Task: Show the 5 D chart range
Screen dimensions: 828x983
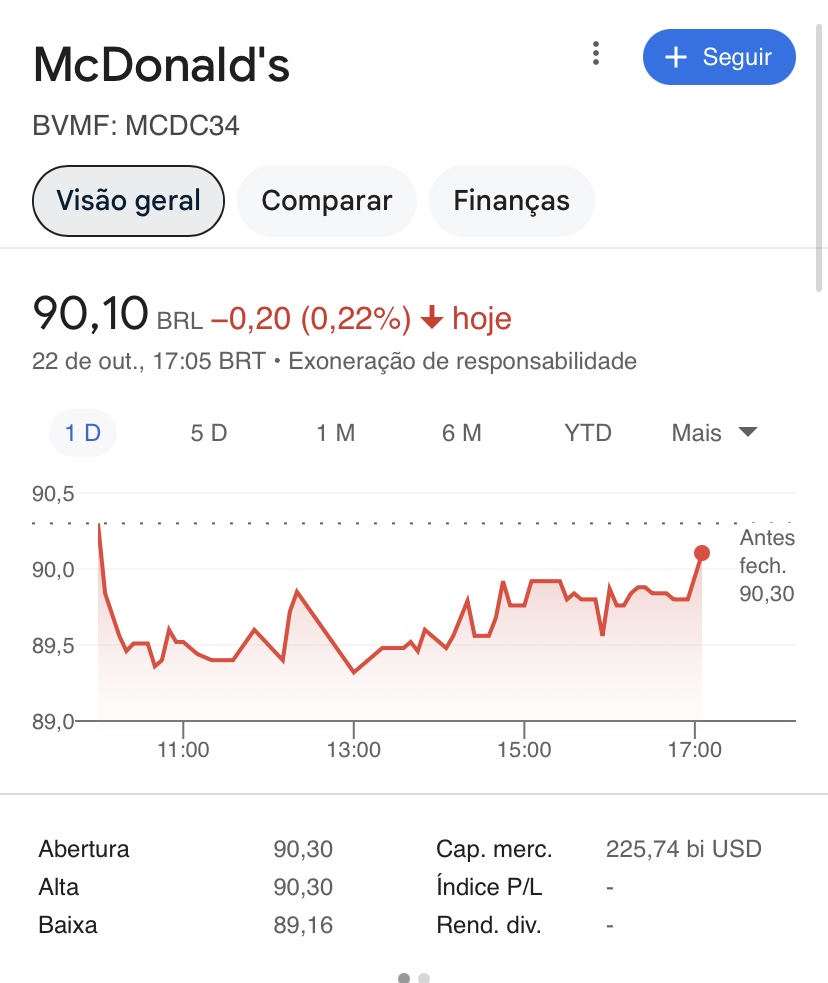Action: click(x=209, y=433)
